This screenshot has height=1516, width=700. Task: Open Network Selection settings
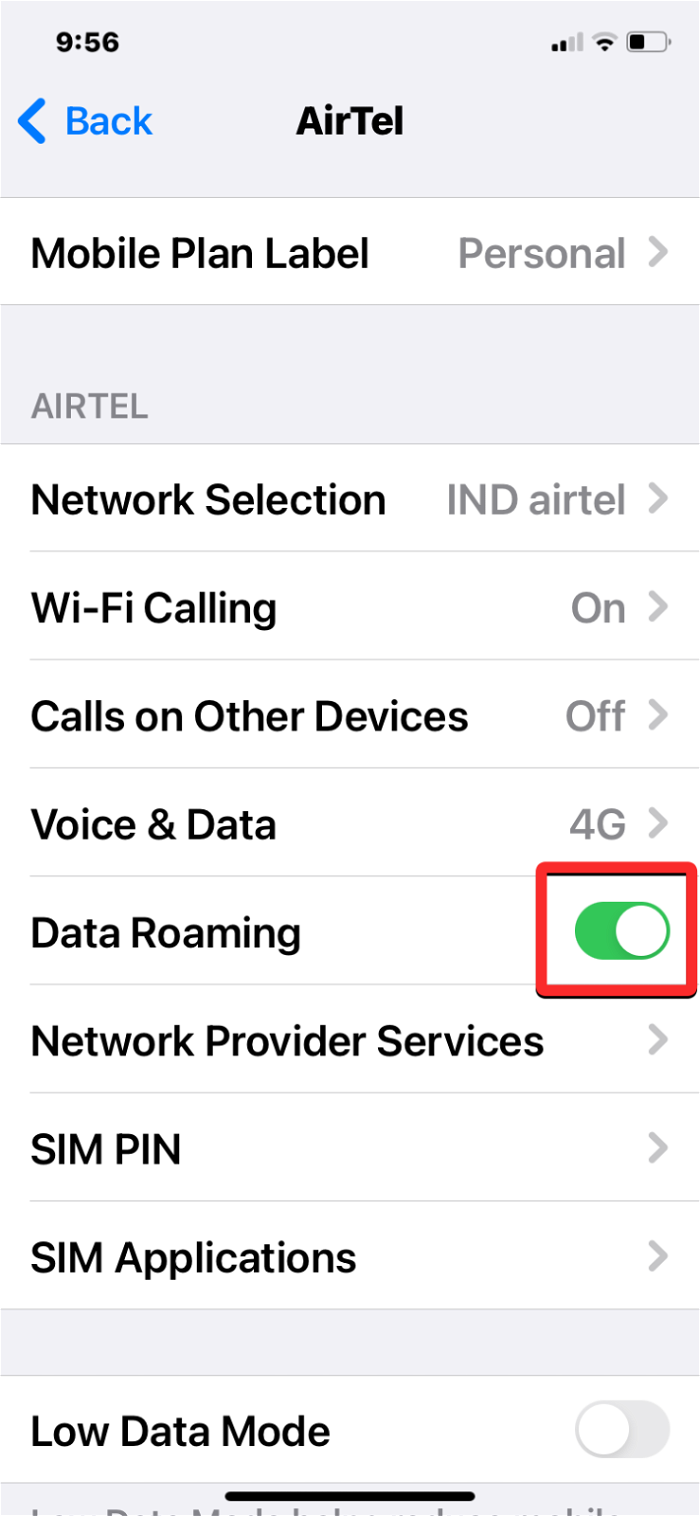click(350, 499)
